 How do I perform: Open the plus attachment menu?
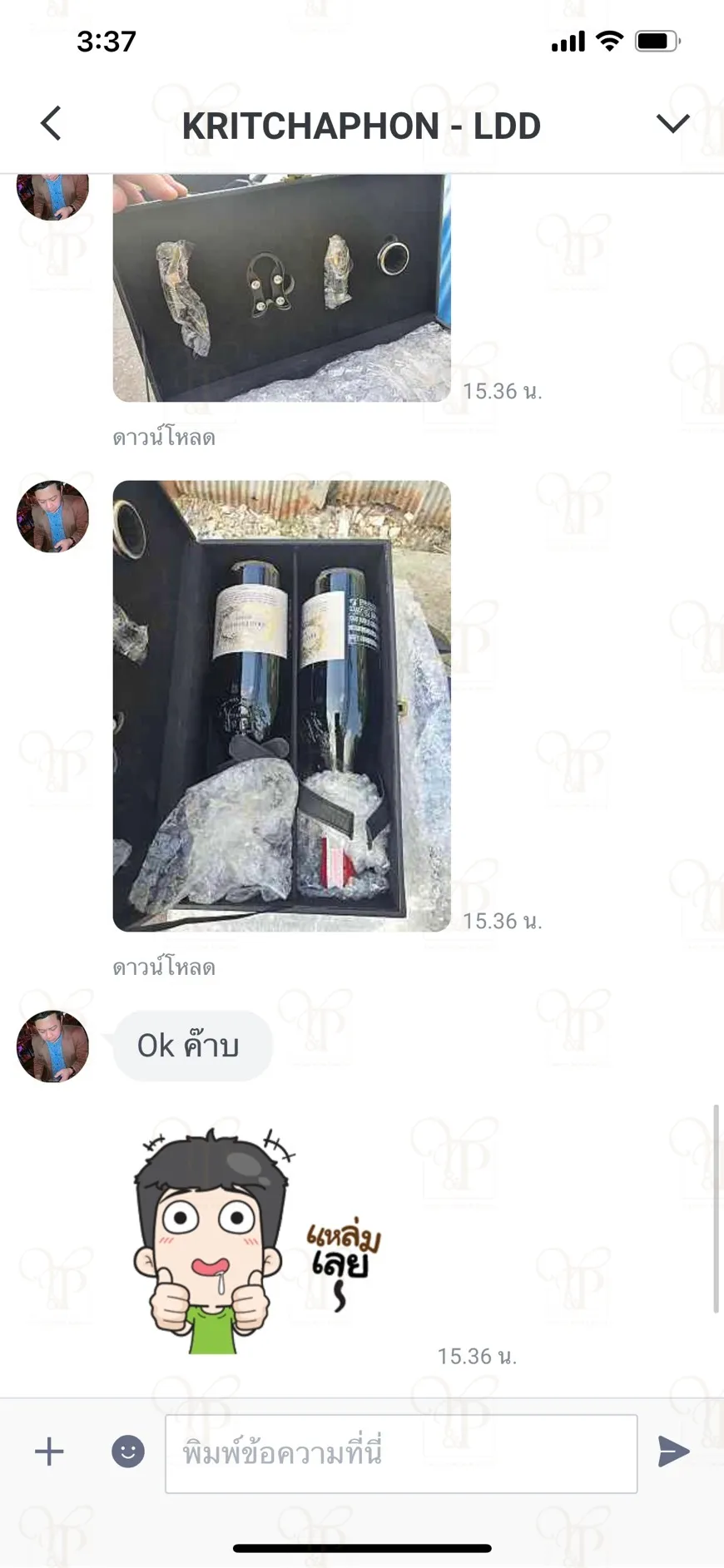(49, 1452)
